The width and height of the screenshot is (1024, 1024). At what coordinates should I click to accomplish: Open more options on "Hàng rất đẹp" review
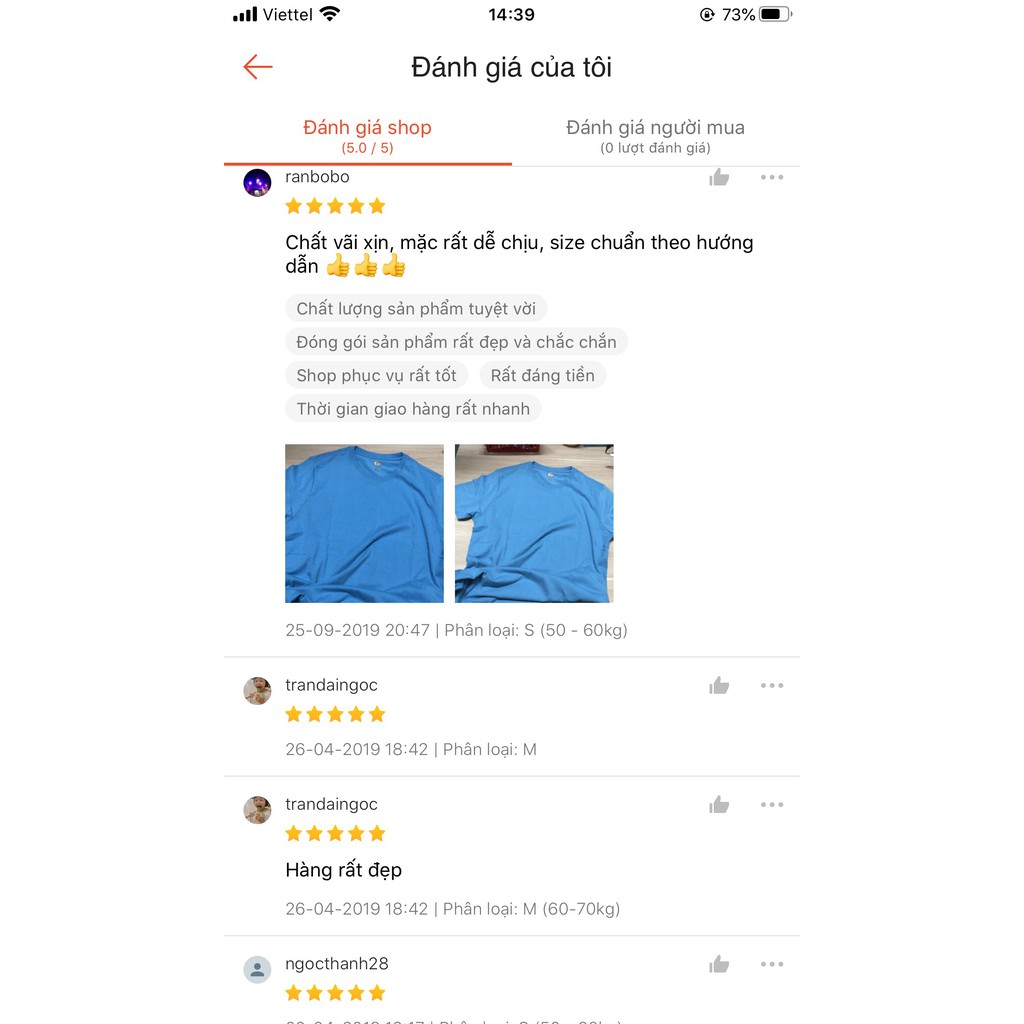pyautogui.click(x=771, y=804)
